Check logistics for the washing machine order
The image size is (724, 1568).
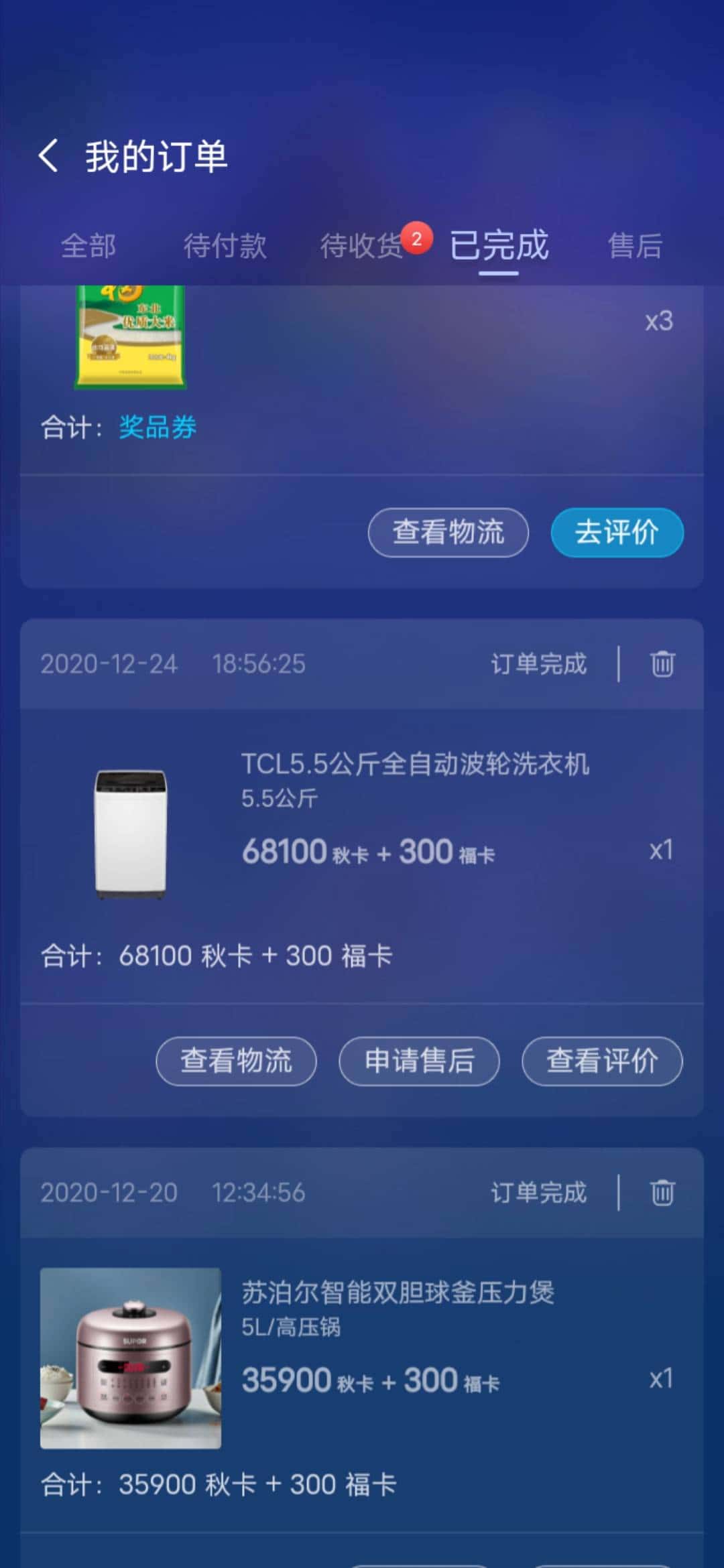point(236,1062)
